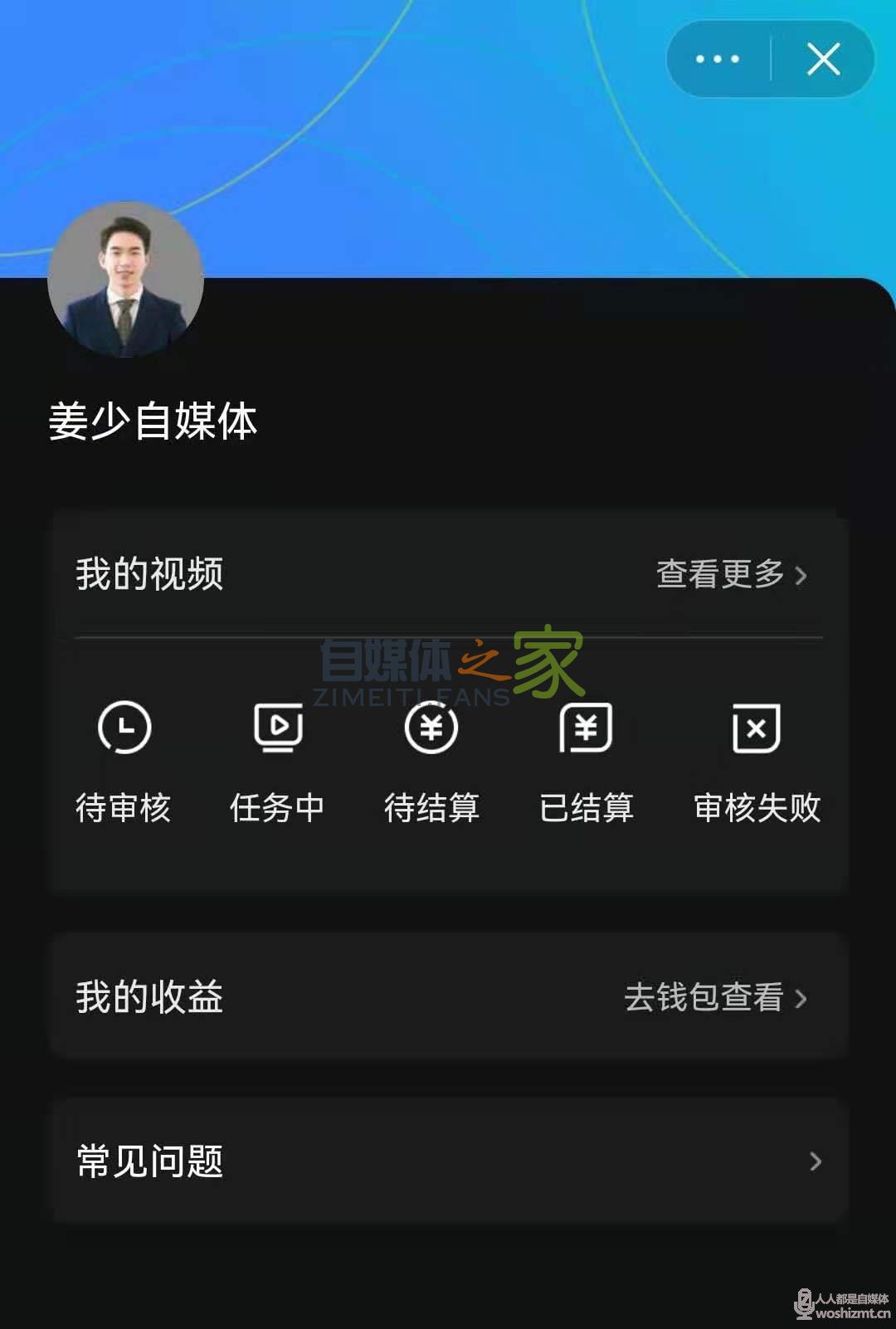
Task: Open 去钱包查看 to check wallet earnings
Action: tap(705, 998)
